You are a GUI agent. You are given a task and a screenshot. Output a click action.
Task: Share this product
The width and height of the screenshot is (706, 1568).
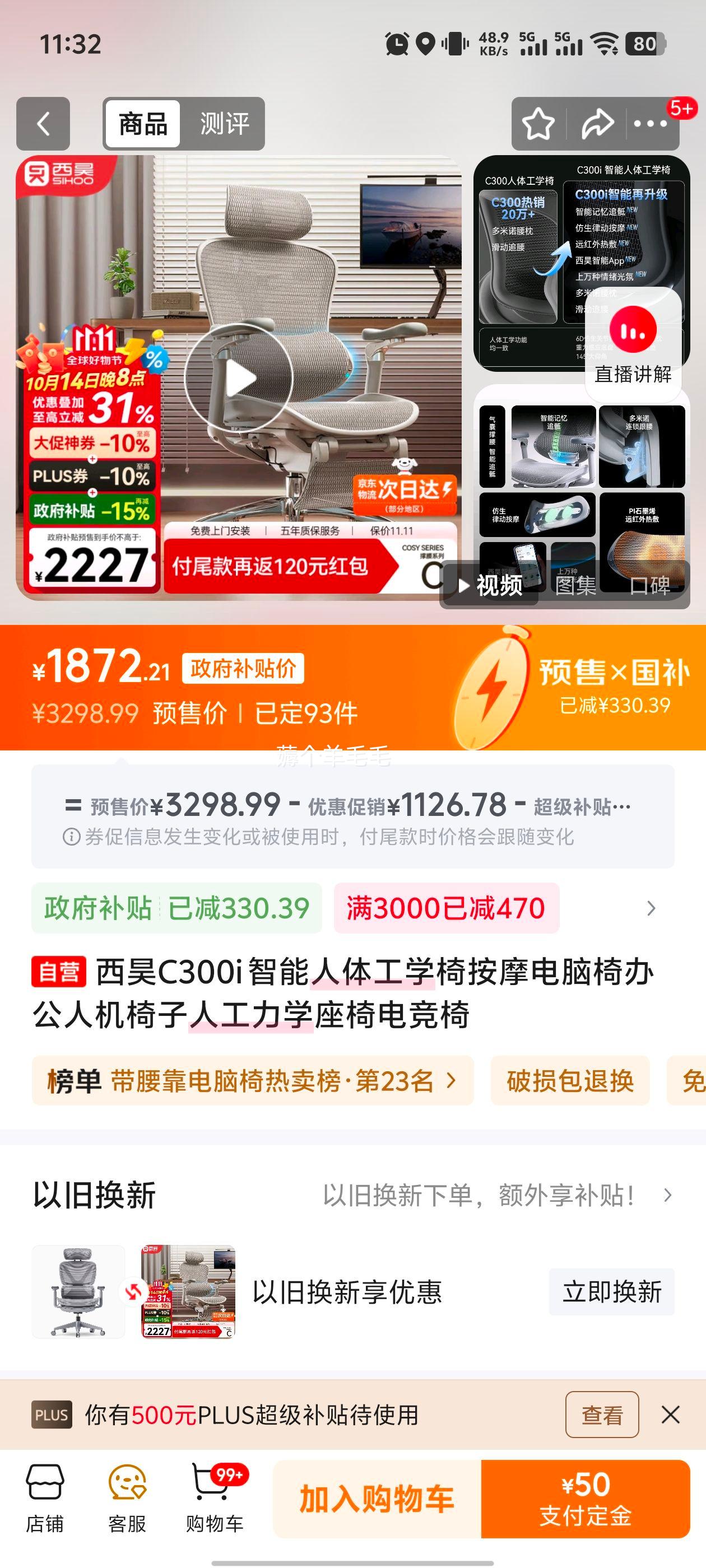(597, 124)
